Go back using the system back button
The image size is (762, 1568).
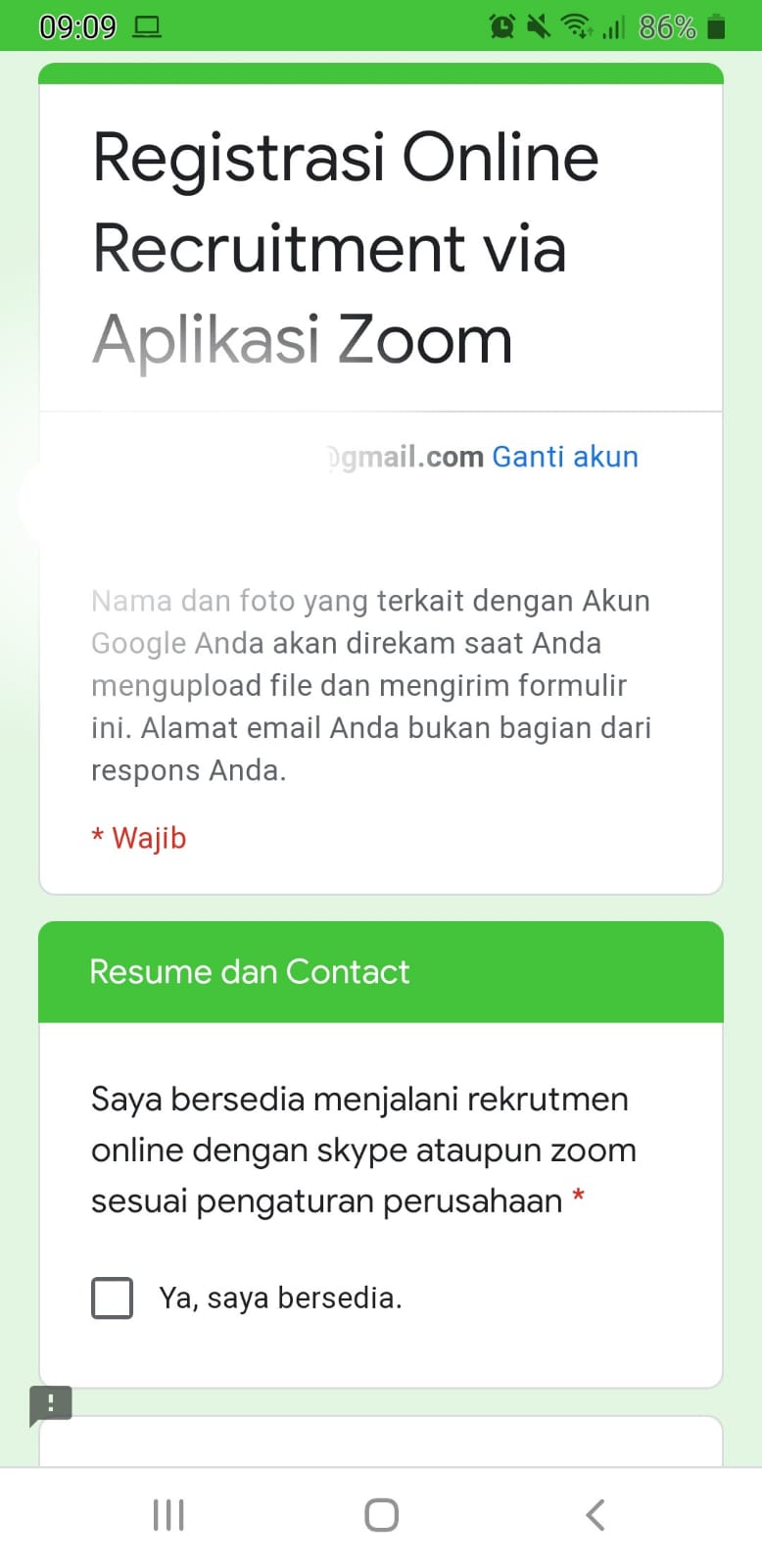pyautogui.click(x=595, y=1514)
